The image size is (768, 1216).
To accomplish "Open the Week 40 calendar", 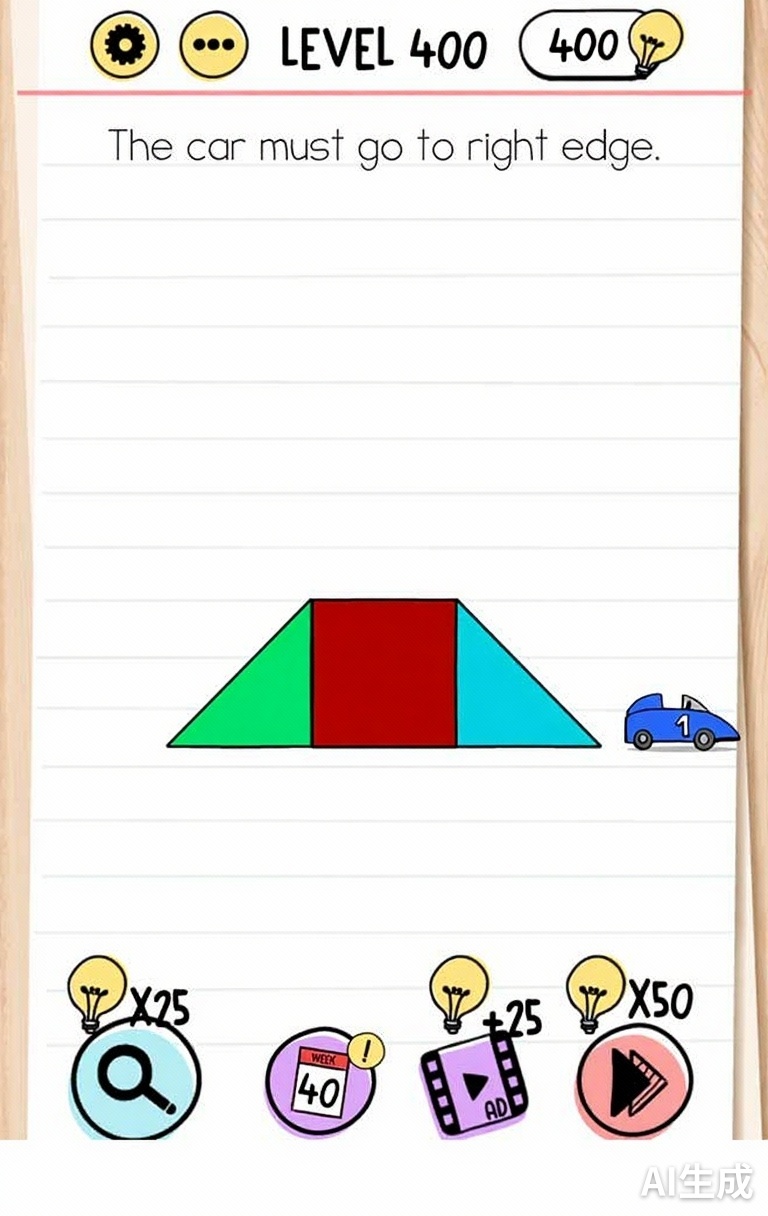I will (x=320, y=1082).
